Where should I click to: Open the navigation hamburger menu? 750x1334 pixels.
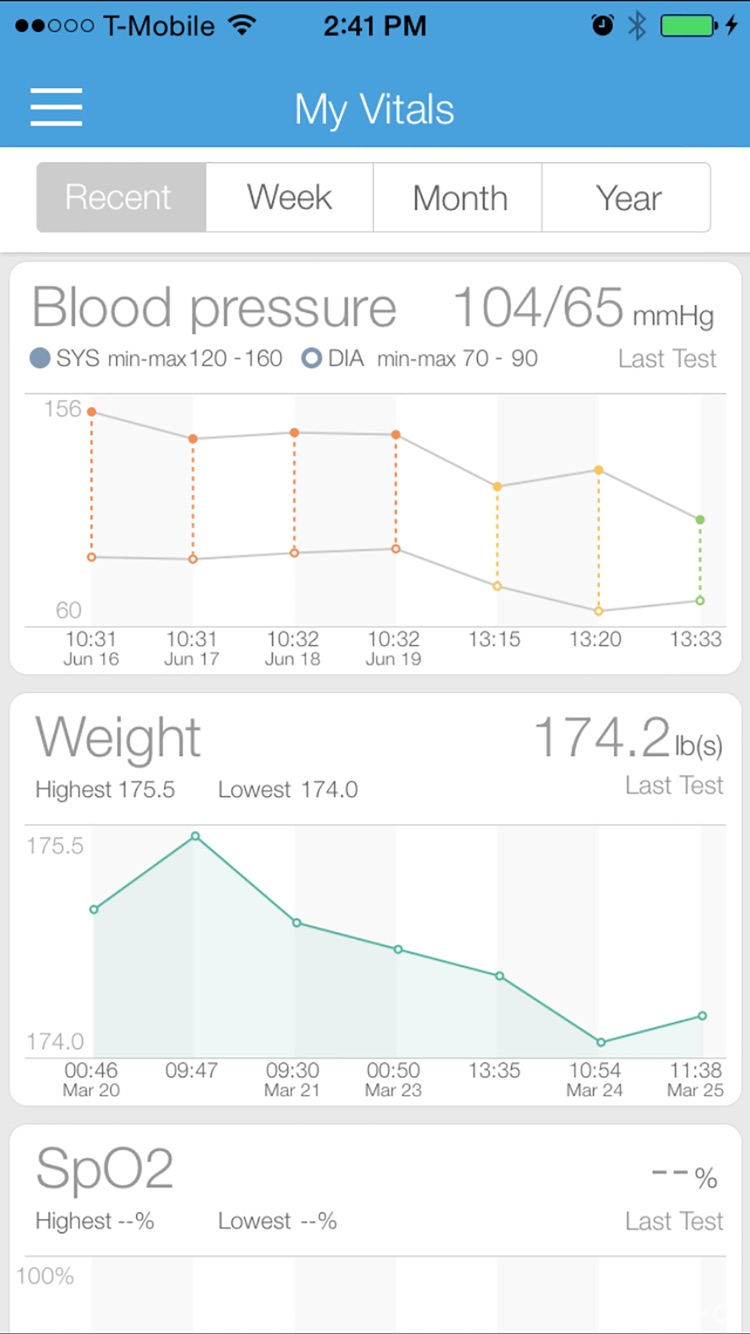click(x=56, y=106)
